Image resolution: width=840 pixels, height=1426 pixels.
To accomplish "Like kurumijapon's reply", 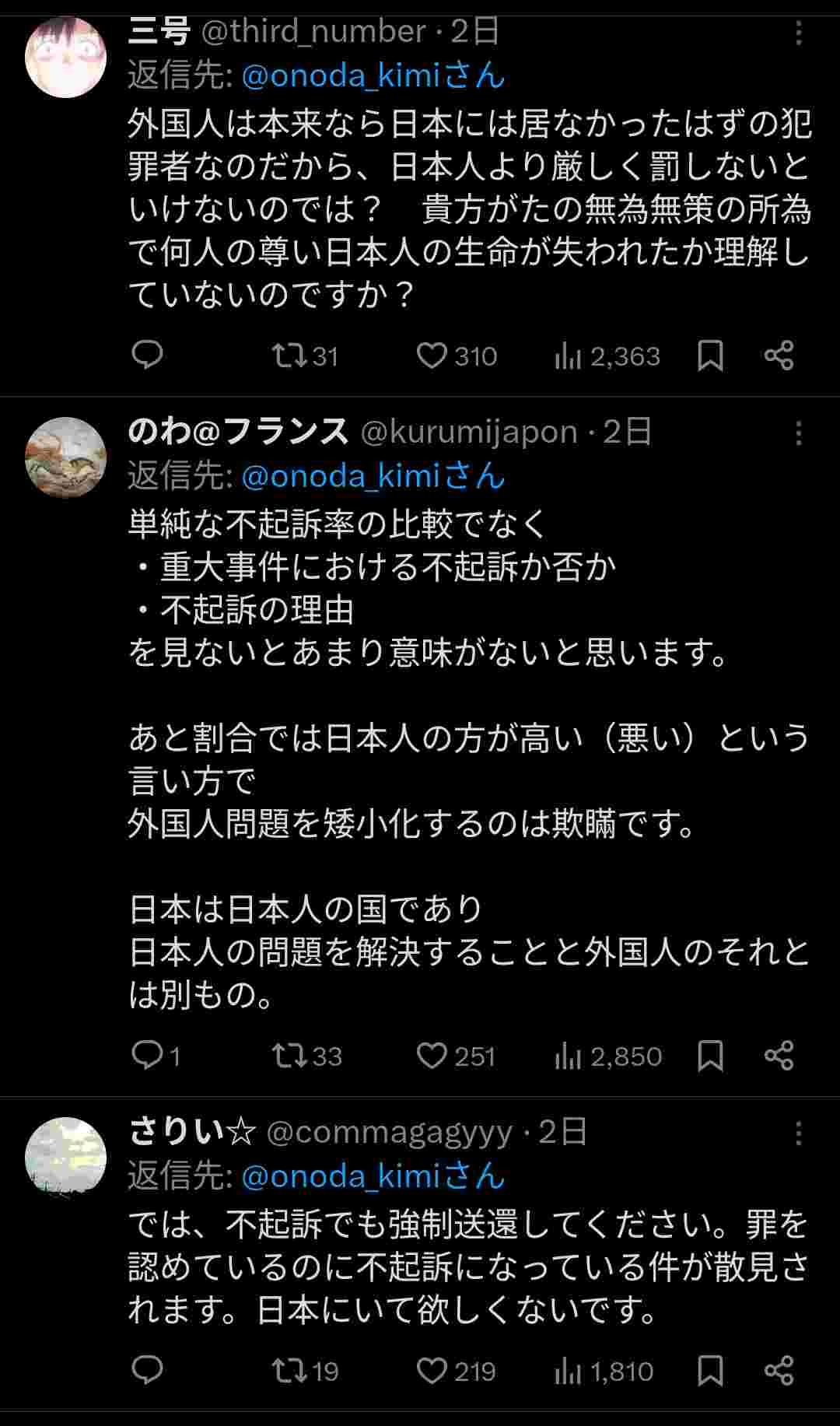I will point(432,1056).
